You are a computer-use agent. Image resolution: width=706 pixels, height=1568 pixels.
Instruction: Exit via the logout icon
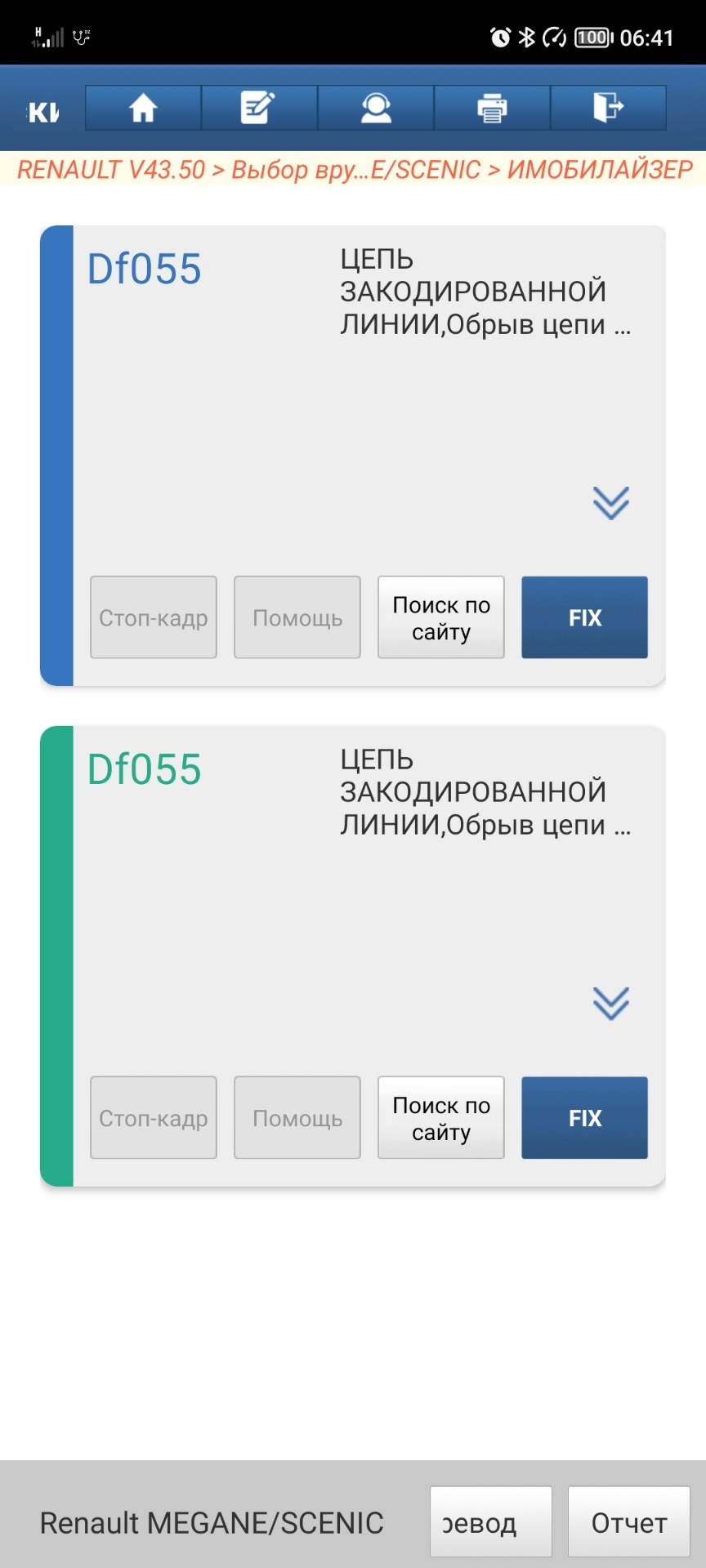pyautogui.click(x=608, y=108)
